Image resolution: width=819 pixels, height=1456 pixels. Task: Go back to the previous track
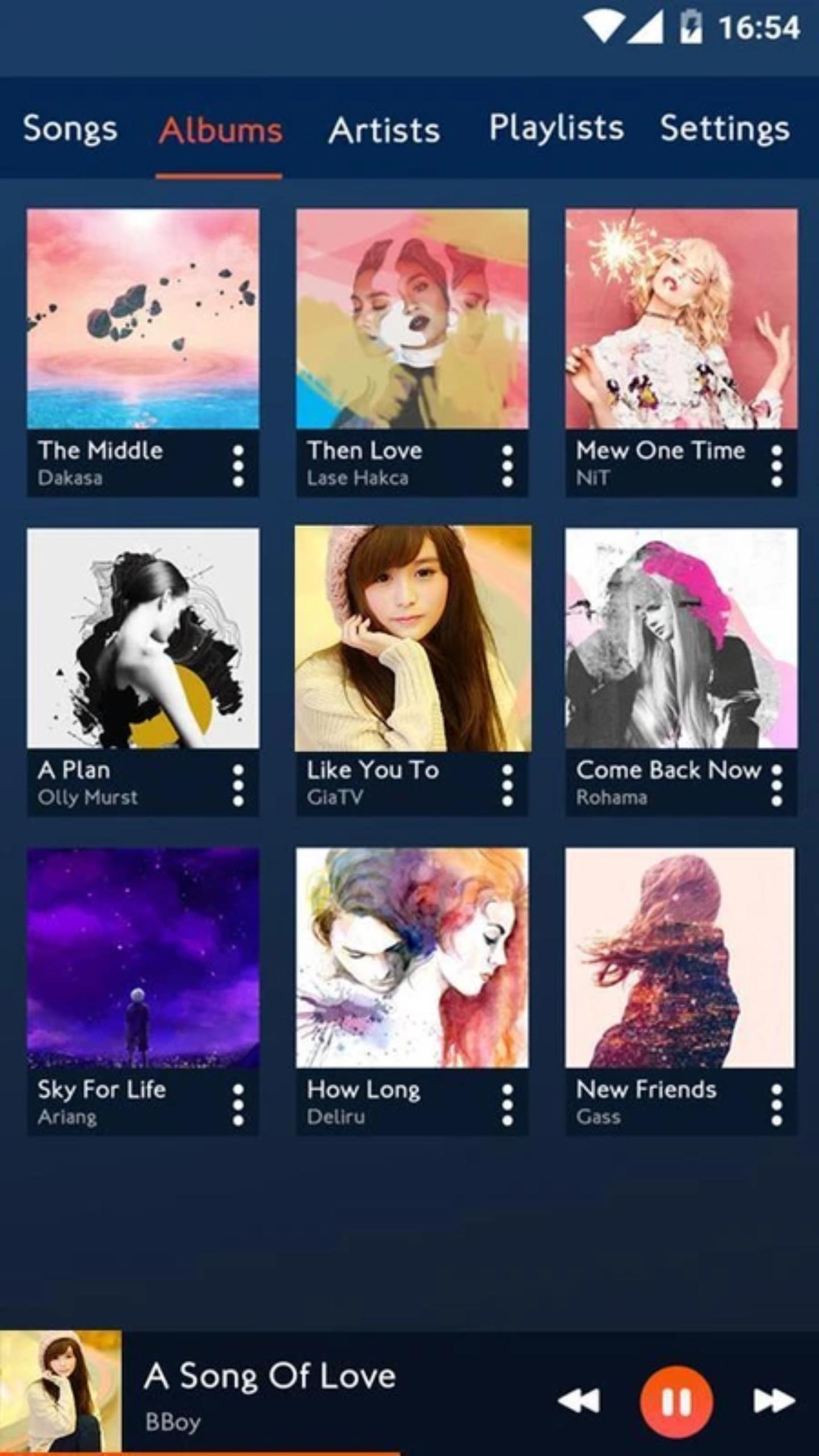[x=579, y=1401]
